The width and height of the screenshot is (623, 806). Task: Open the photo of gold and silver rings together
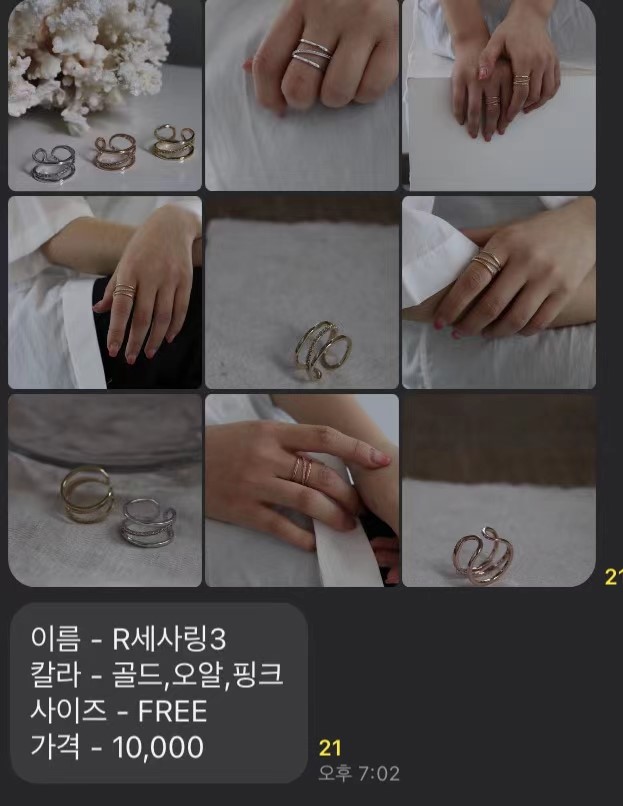pos(105,490)
